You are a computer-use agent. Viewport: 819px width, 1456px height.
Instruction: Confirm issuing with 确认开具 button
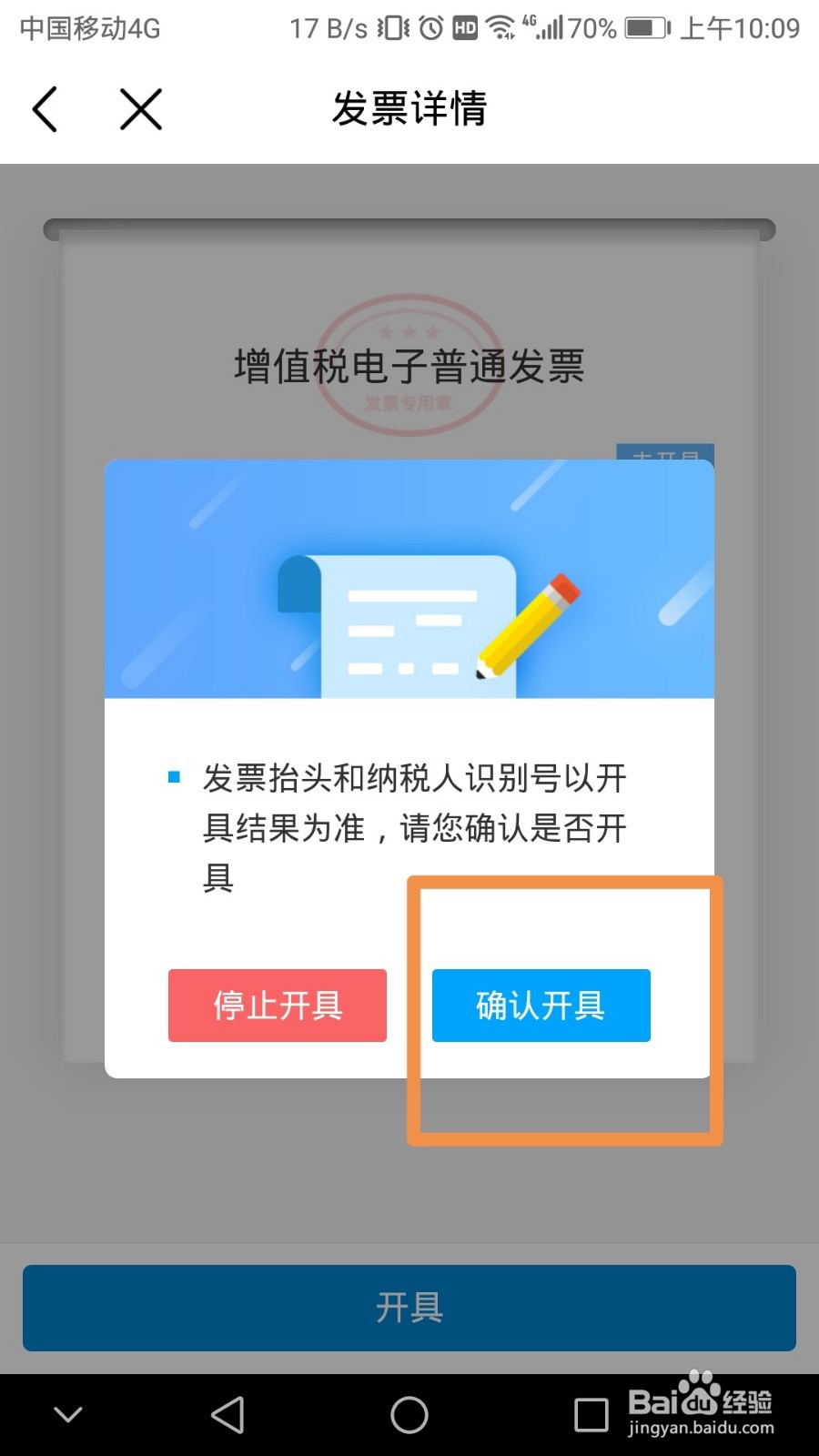click(541, 1006)
